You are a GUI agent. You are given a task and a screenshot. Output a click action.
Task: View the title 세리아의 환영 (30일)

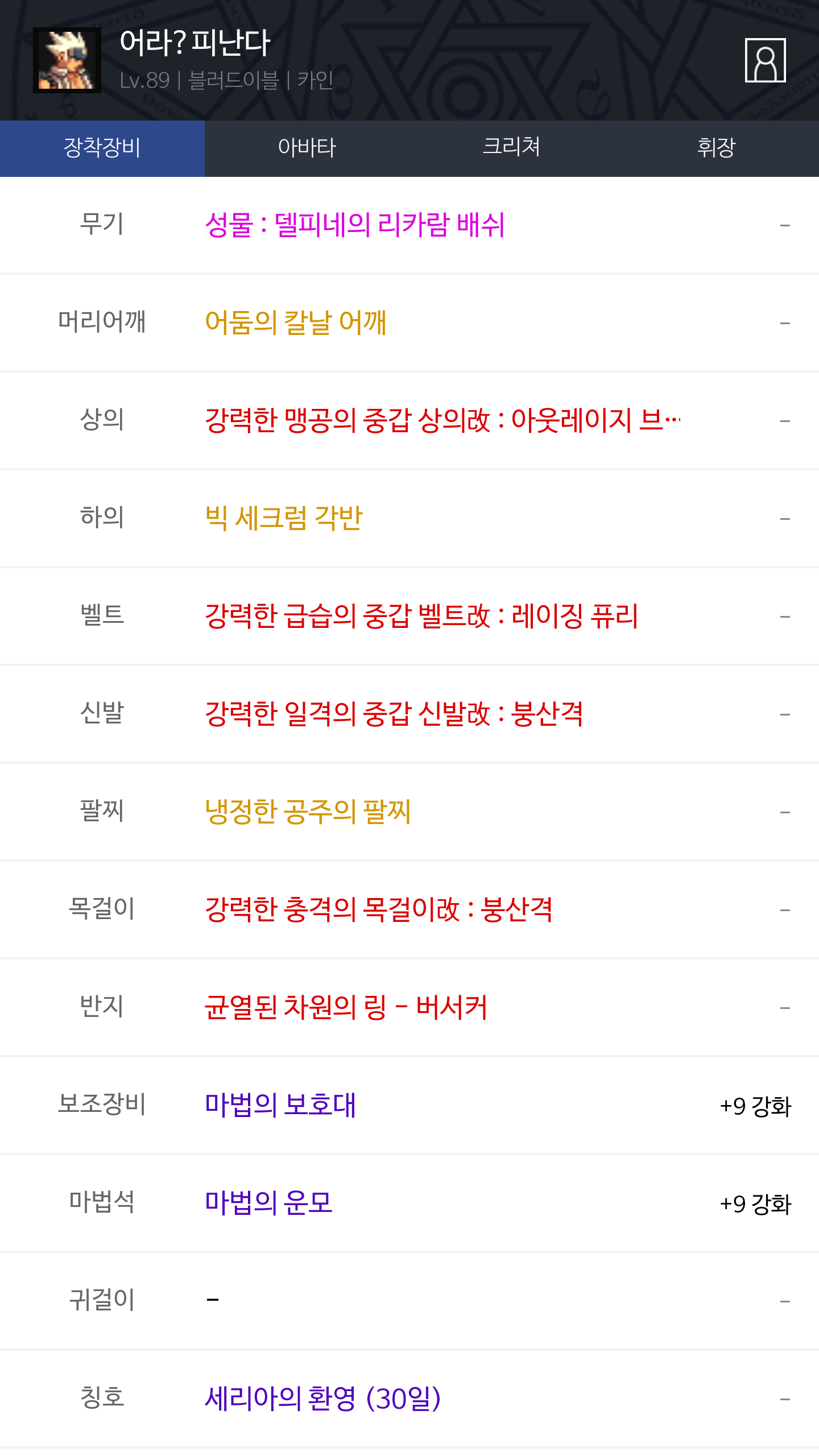pos(322,1399)
